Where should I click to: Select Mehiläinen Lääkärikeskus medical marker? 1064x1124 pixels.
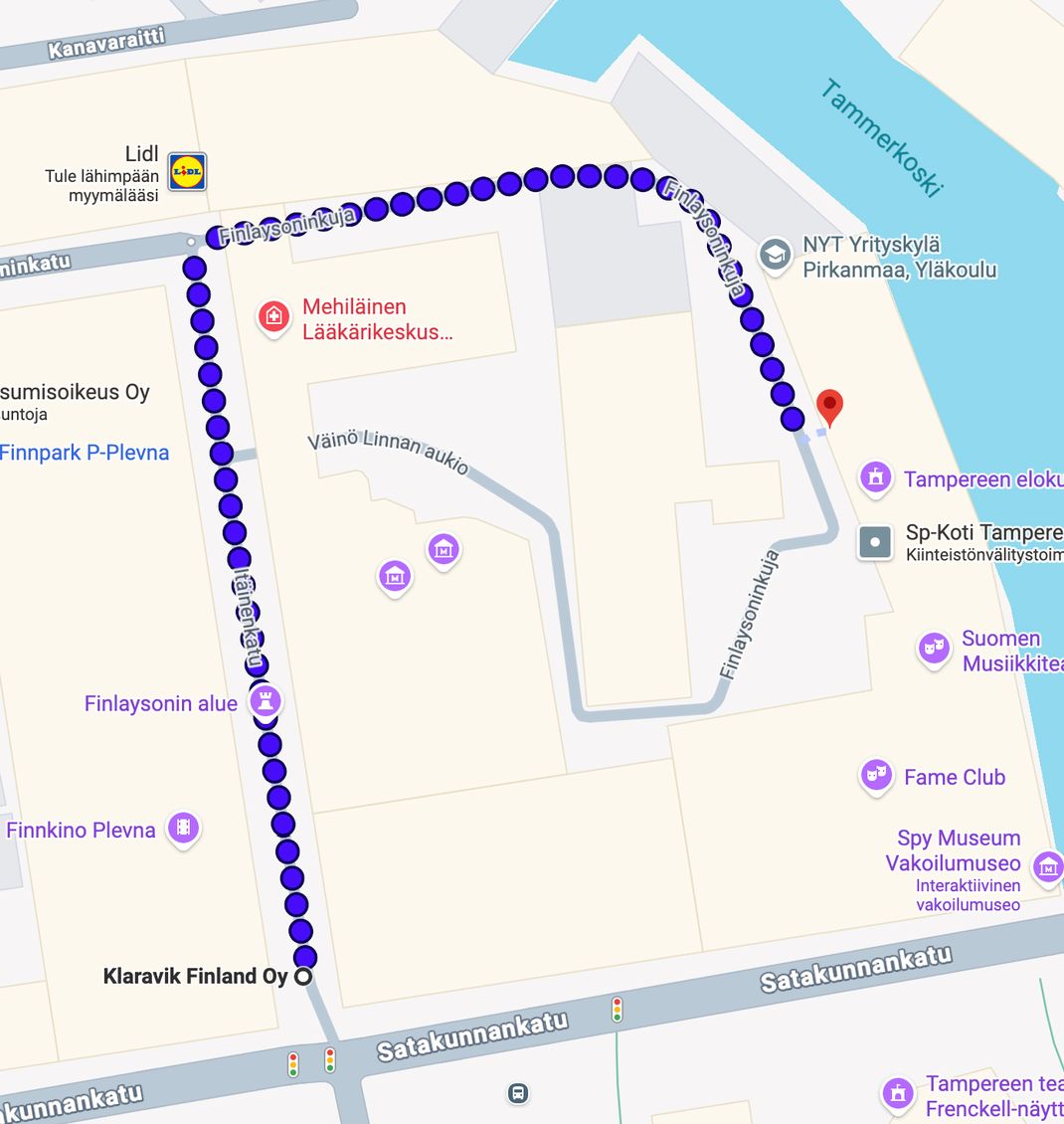[273, 317]
